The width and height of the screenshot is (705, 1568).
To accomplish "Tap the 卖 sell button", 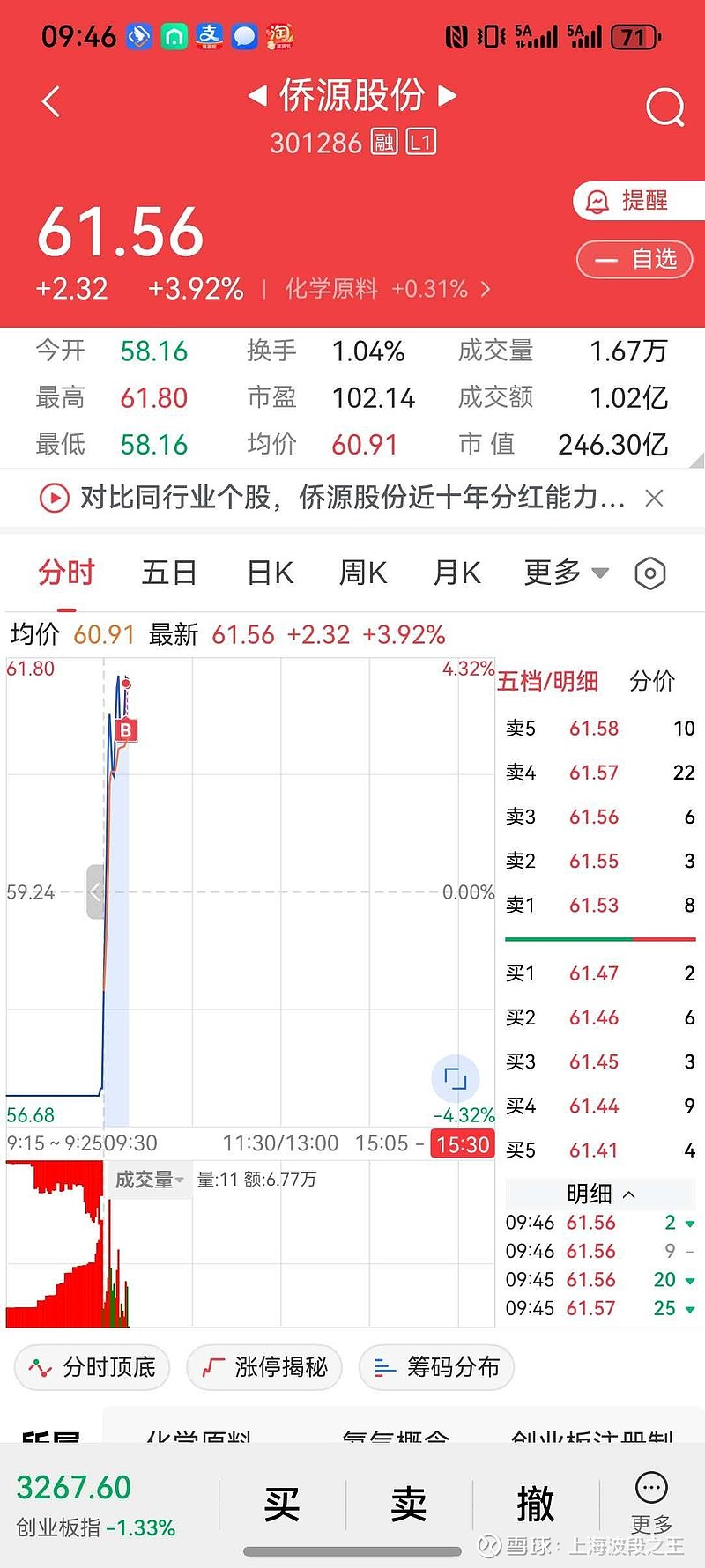I will pyautogui.click(x=409, y=1505).
